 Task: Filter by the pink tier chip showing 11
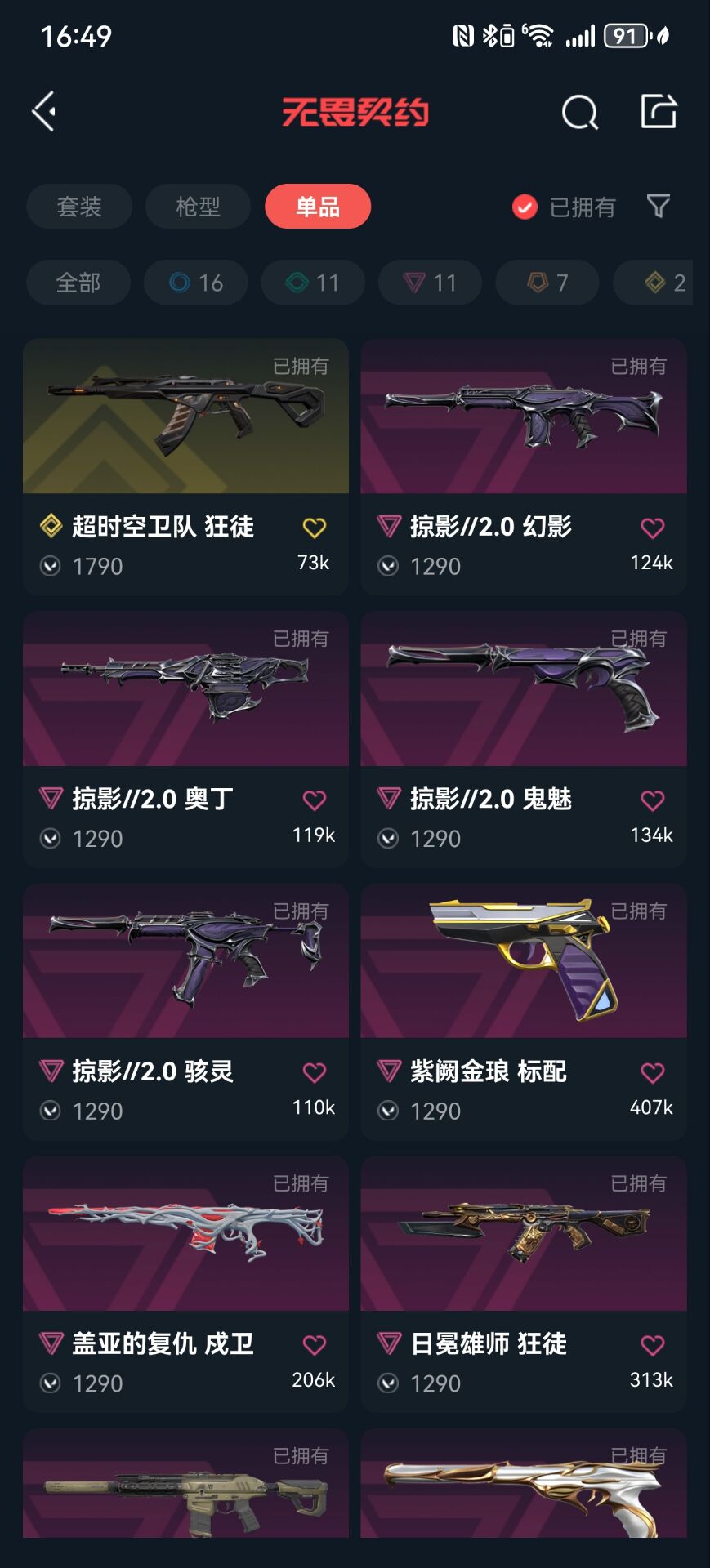click(x=430, y=283)
